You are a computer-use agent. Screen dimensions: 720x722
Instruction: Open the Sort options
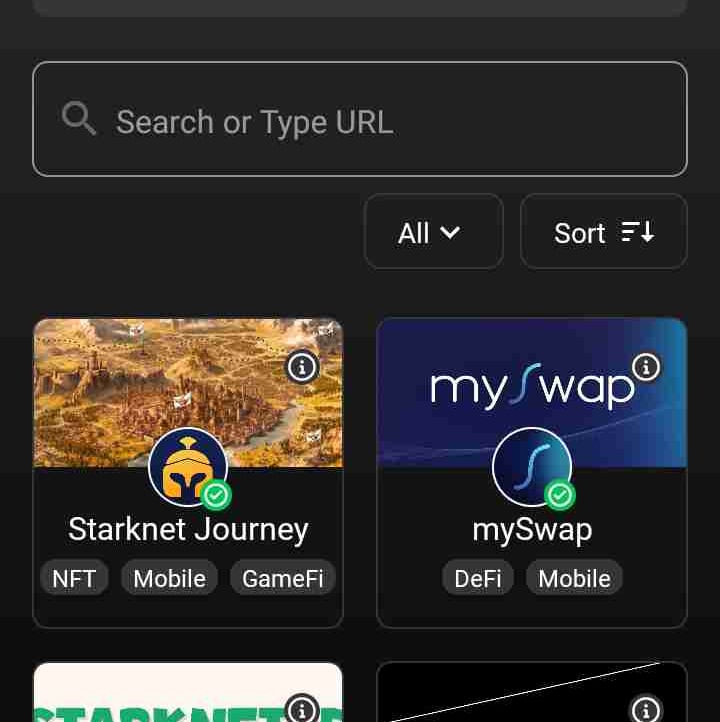603,232
